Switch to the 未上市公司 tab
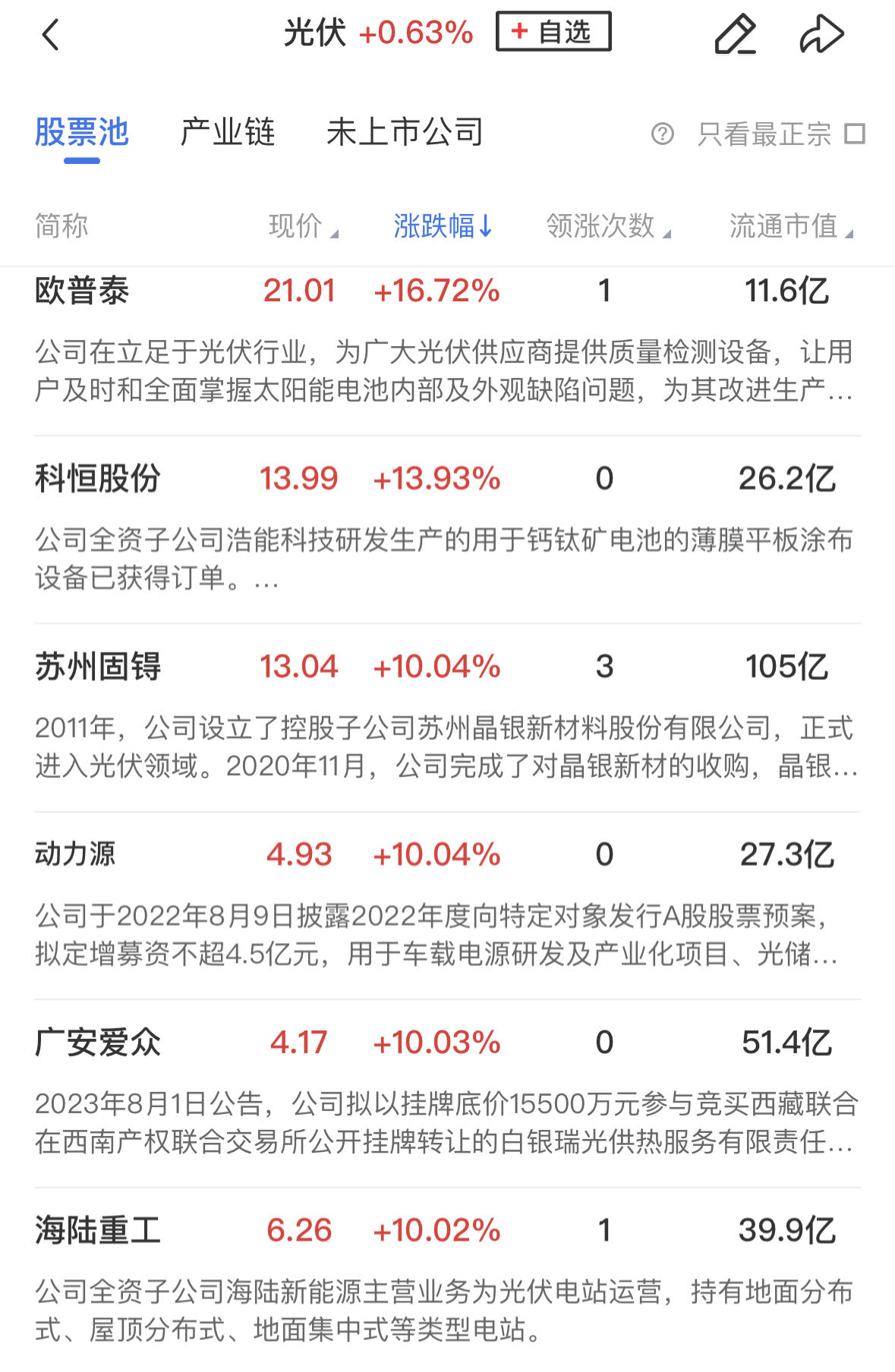Screen dimensions: 895x1372 point(405,133)
